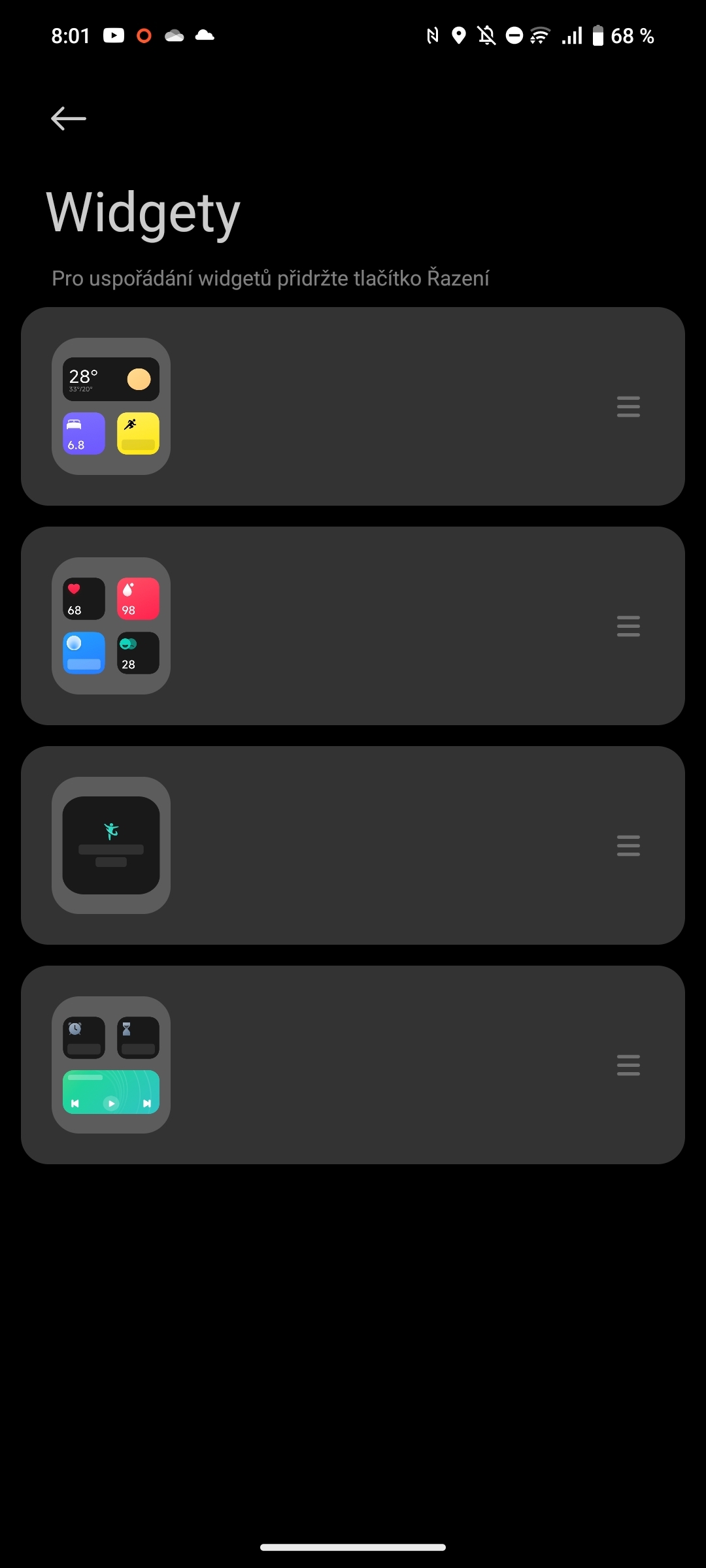The image size is (706, 1568).
Task: Grab the sort handle beside the health widgets
Action: pyautogui.click(x=628, y=626)
